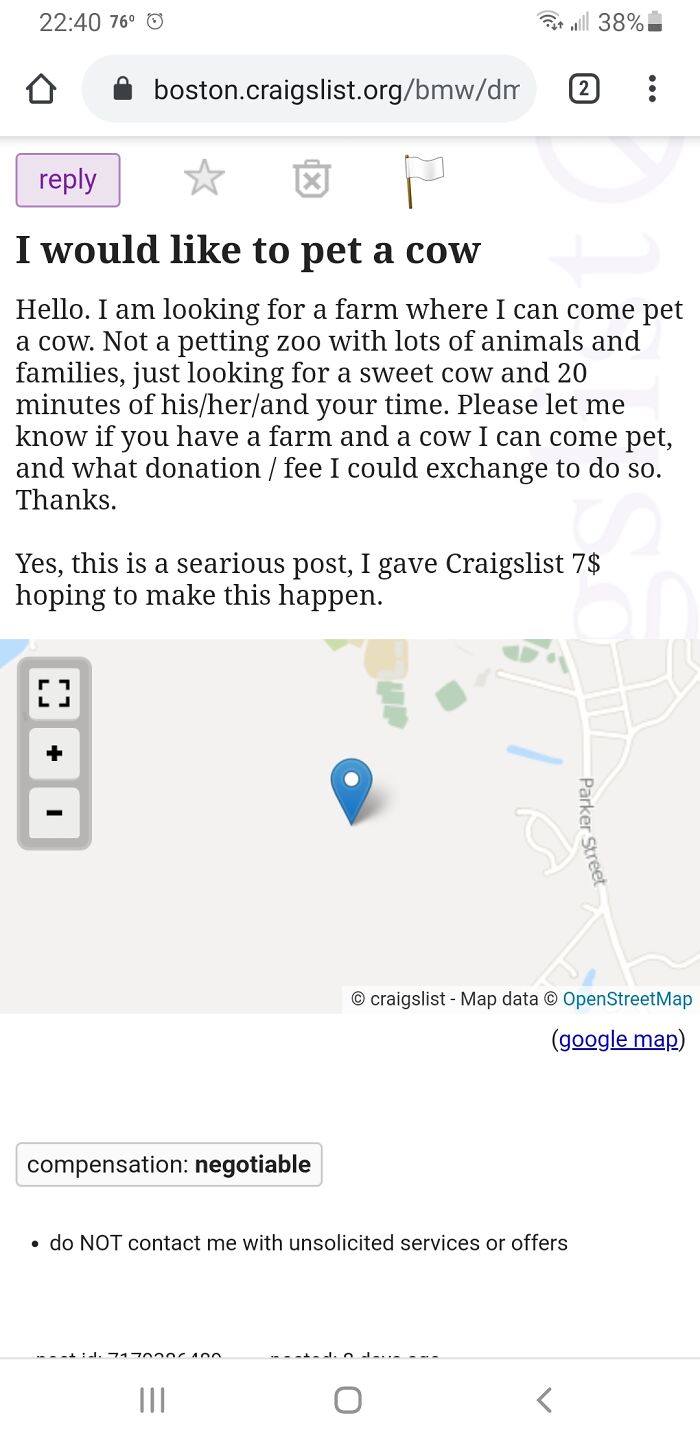Tap the reply button
Screen dimensions: 700x1439
(x=68, y=180)
